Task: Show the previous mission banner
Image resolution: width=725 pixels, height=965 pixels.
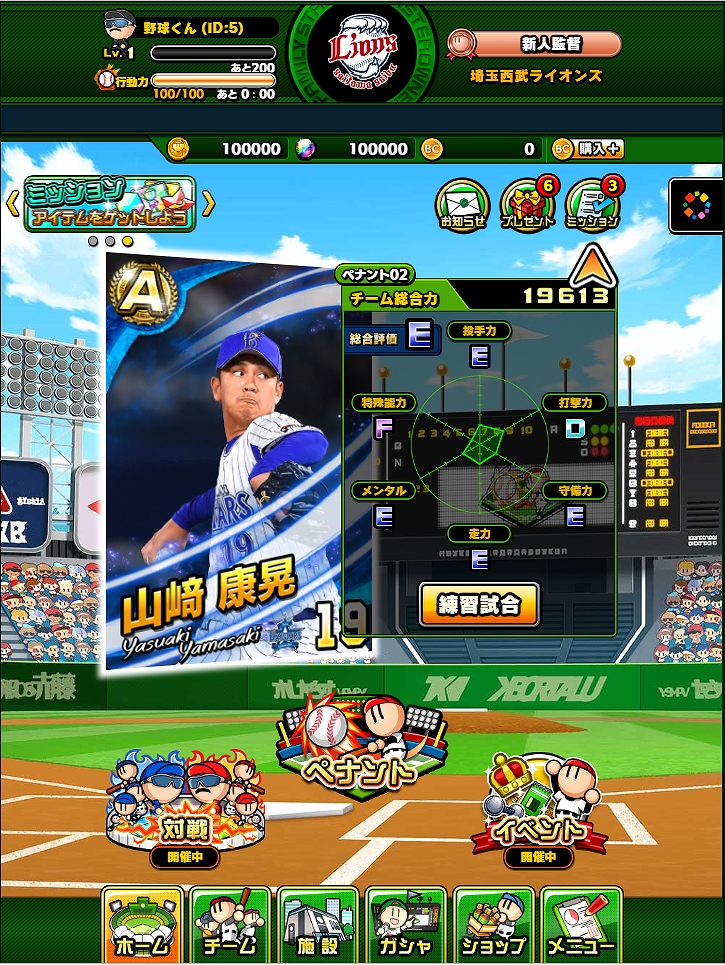Action: [x=11, y=204]
